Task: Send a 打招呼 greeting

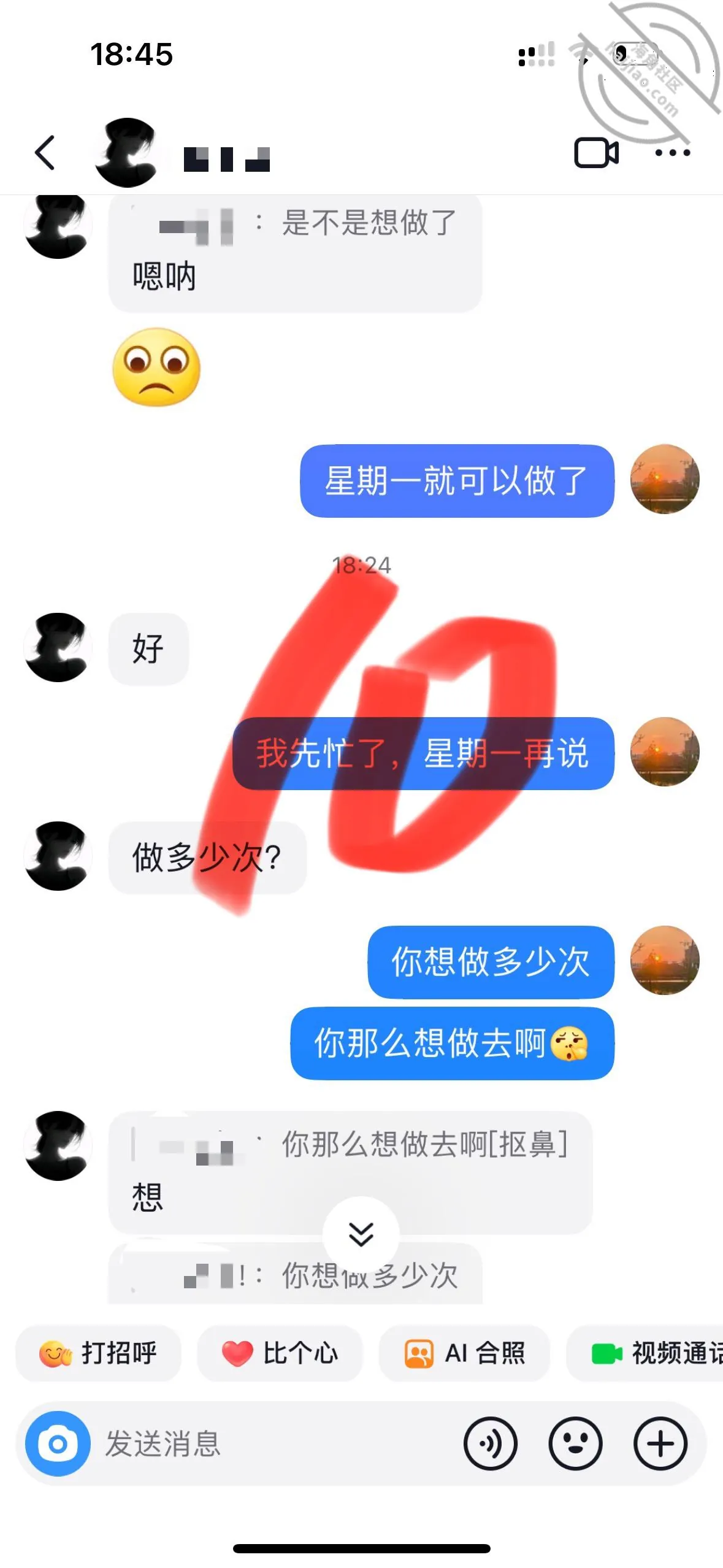Action: [98, 1353]
